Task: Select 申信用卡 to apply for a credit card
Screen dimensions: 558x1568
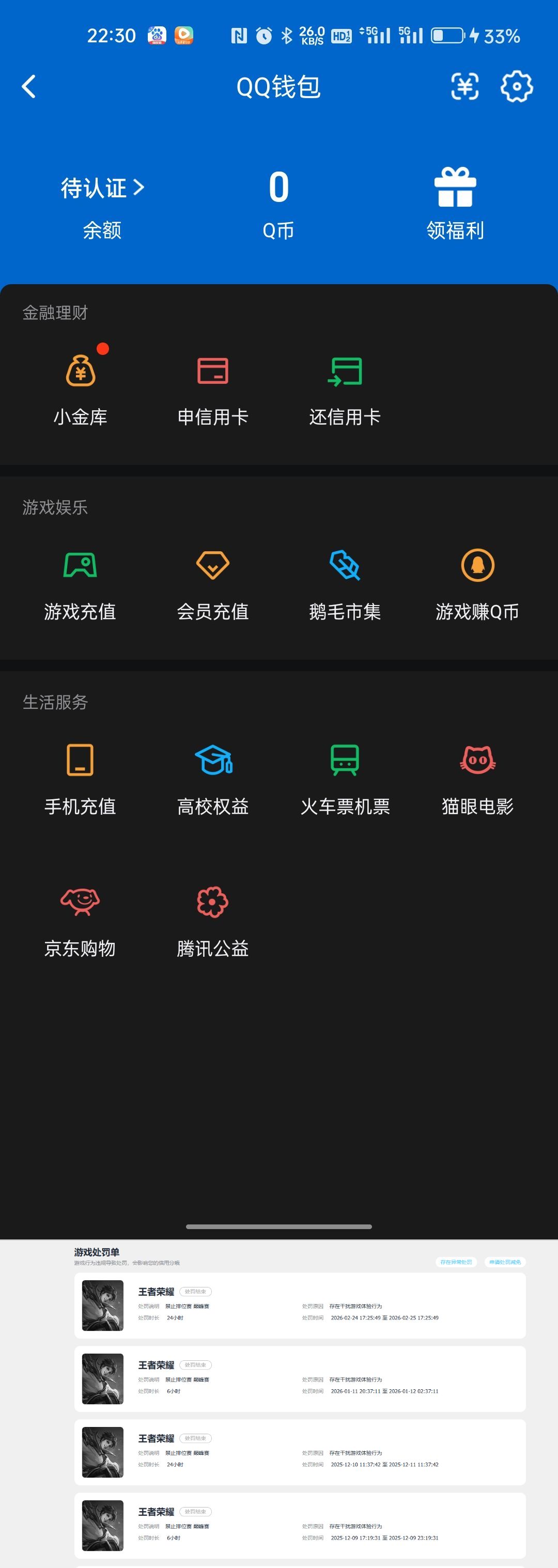Action: tap(213, 390)
